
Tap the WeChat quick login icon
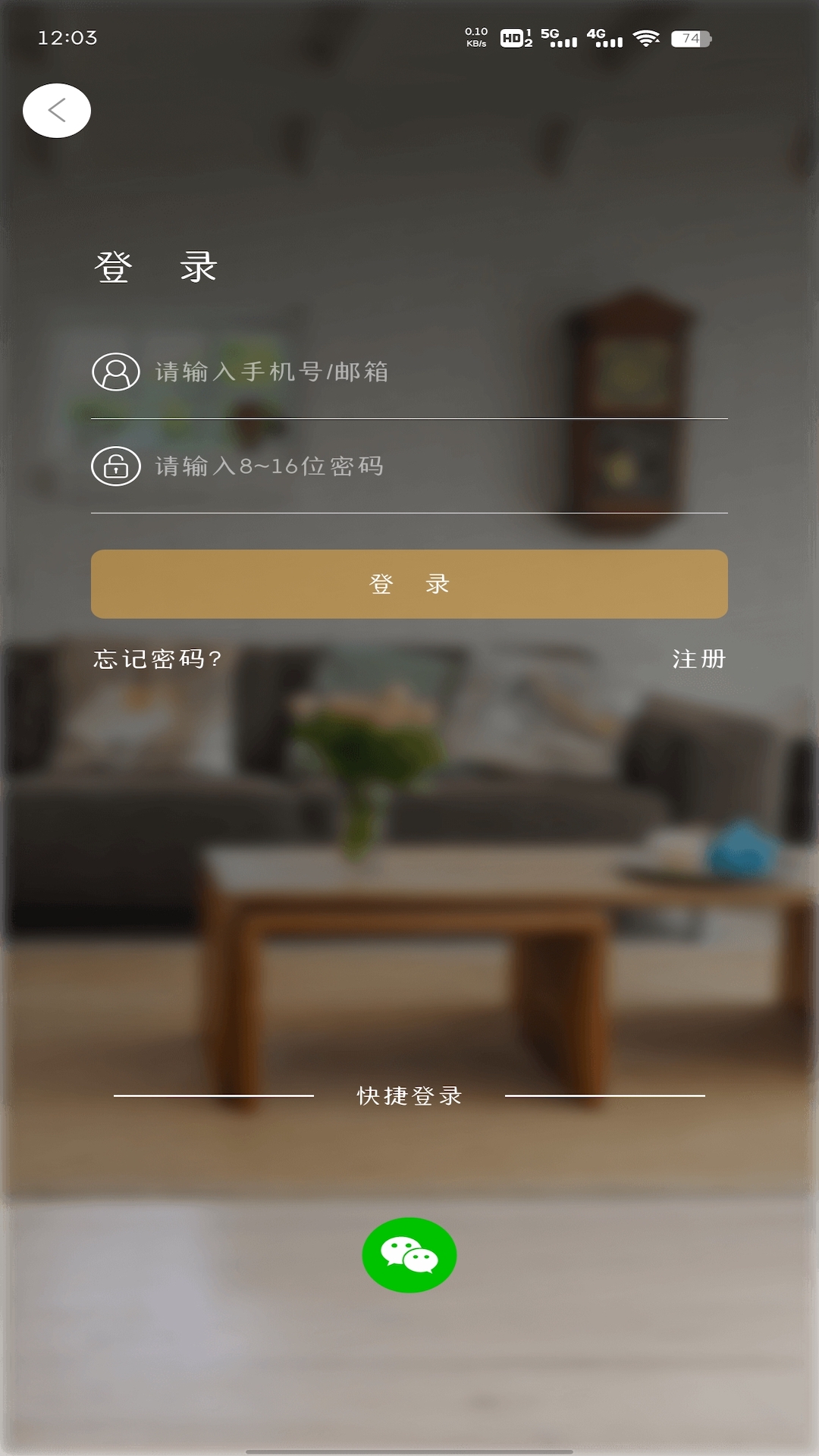coord(409,1255)
